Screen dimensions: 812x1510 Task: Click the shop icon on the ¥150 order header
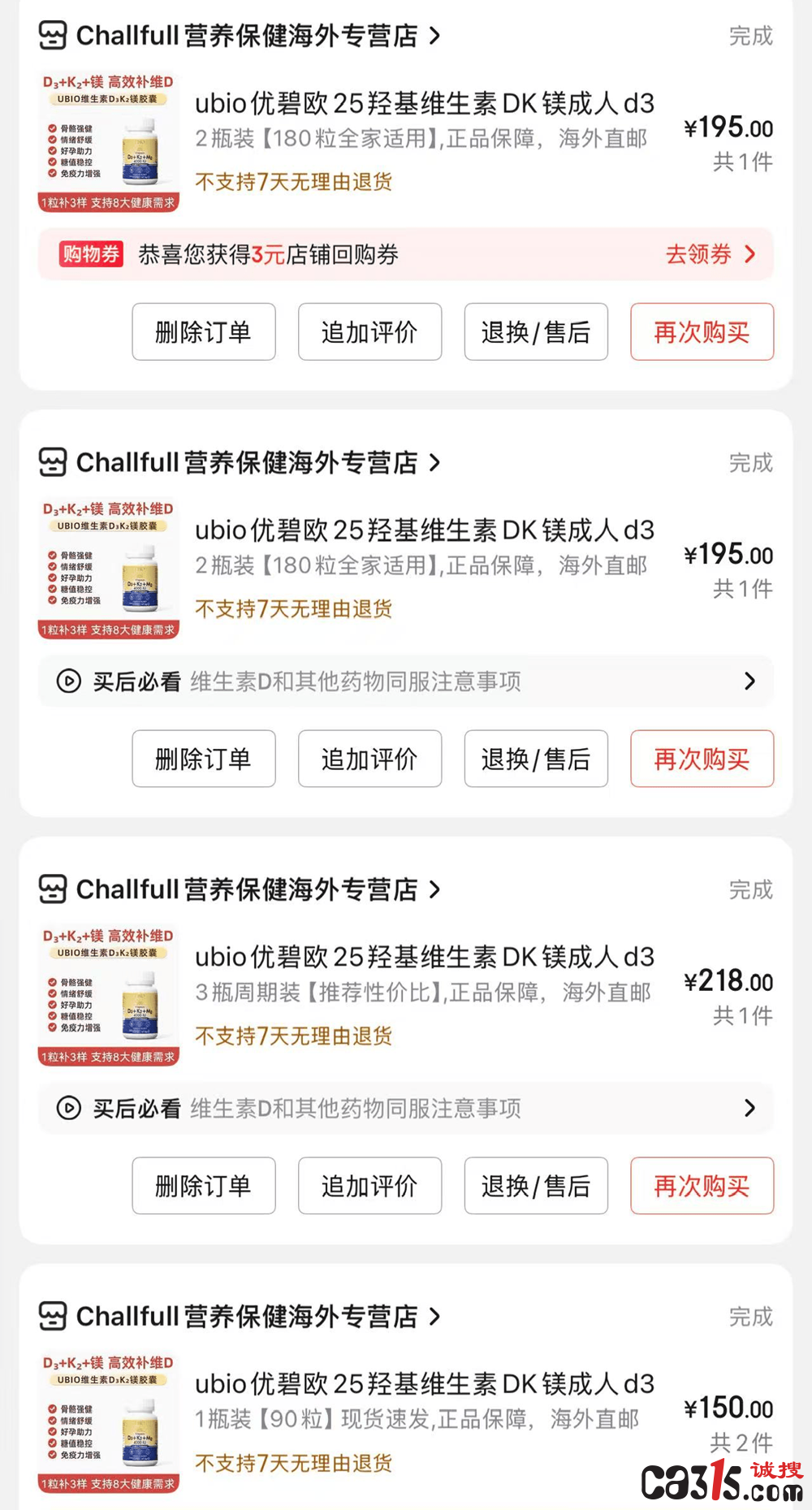(51, 1317)
